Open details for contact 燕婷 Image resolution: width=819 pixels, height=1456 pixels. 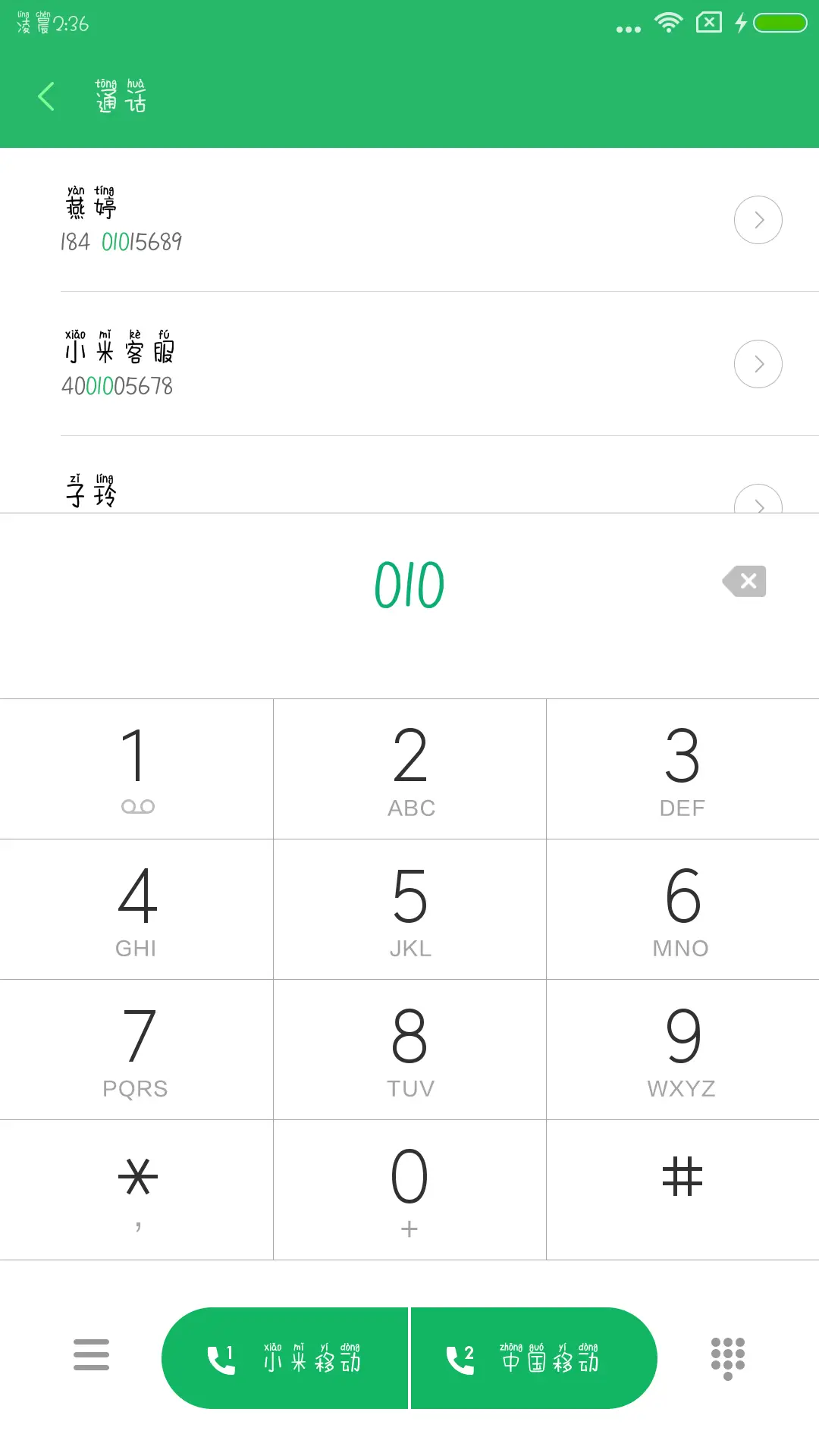[758, 219]
